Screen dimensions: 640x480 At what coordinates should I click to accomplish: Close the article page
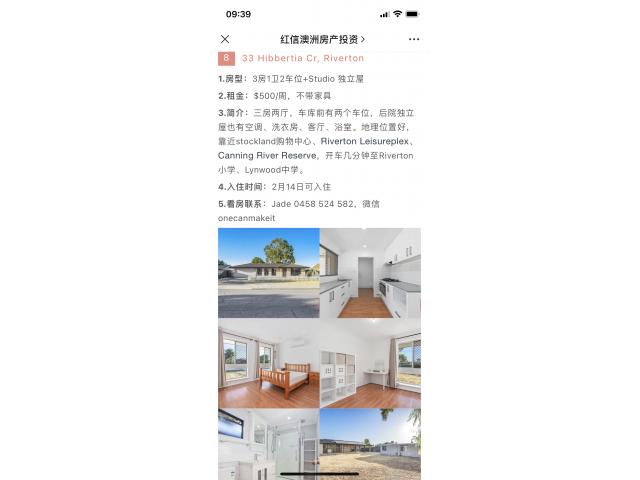click(x=225, y=39)
